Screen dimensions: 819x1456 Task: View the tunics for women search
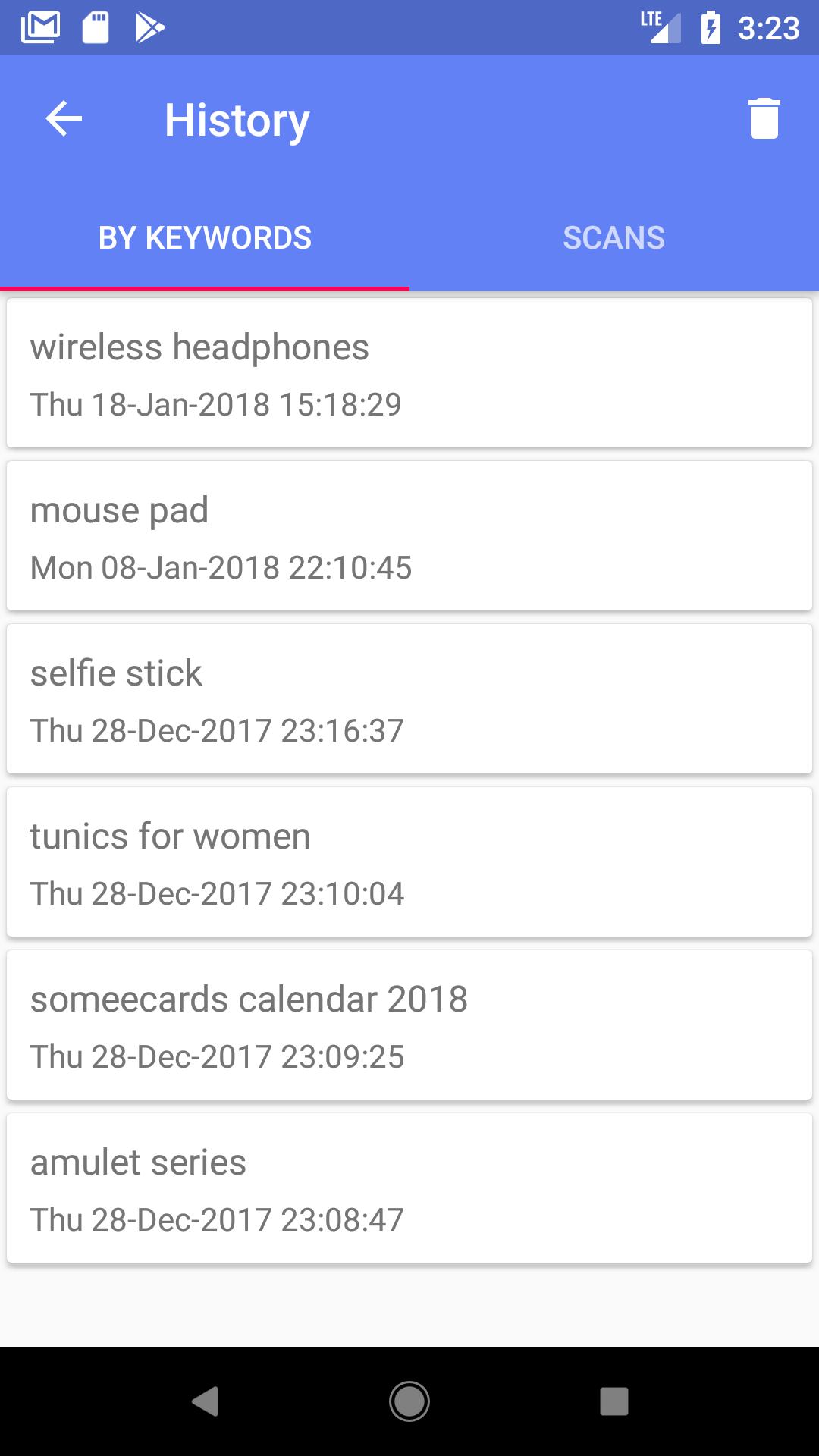pos(409,862)
